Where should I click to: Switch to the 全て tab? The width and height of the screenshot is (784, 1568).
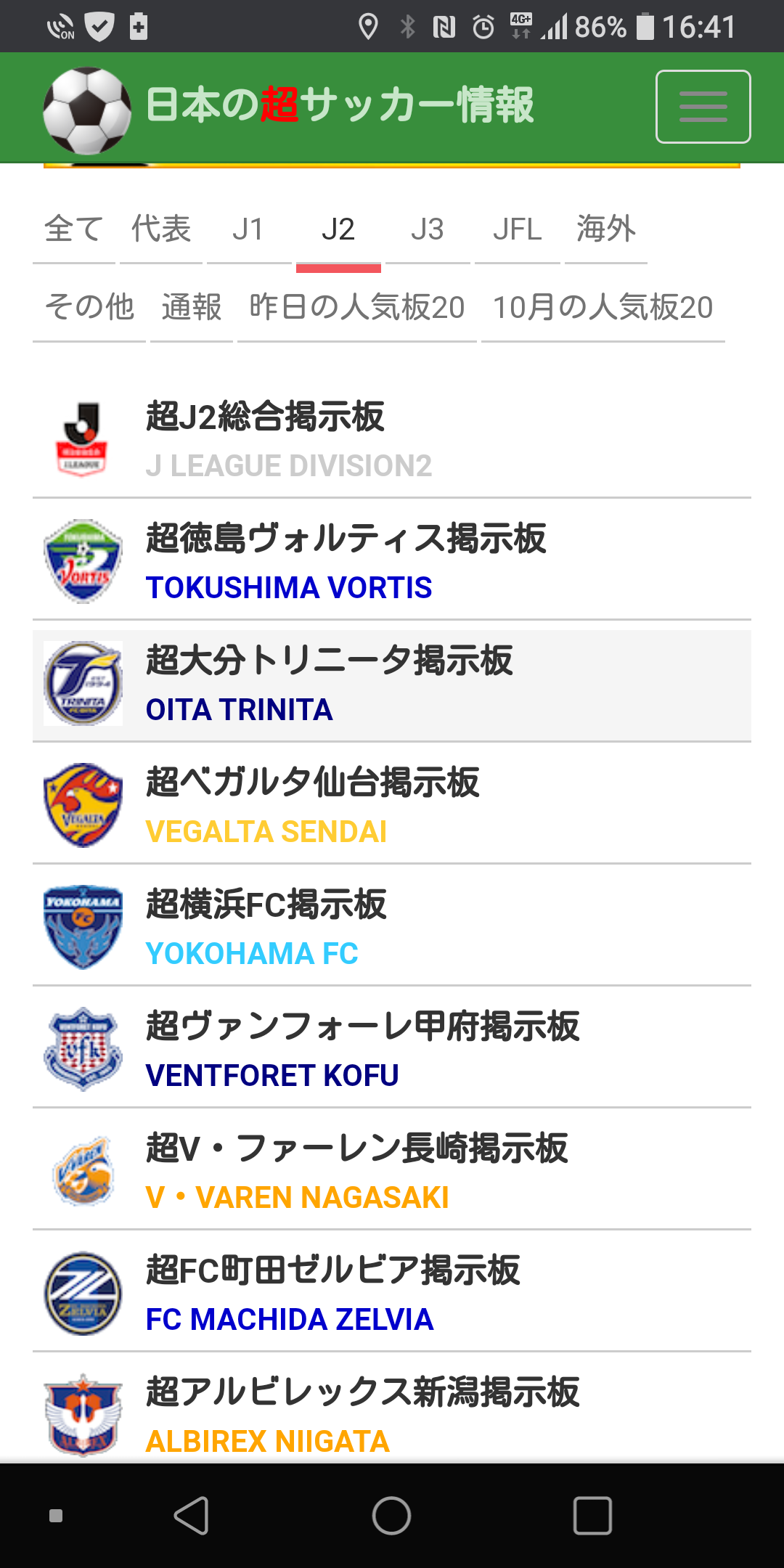tap(74, 229)
